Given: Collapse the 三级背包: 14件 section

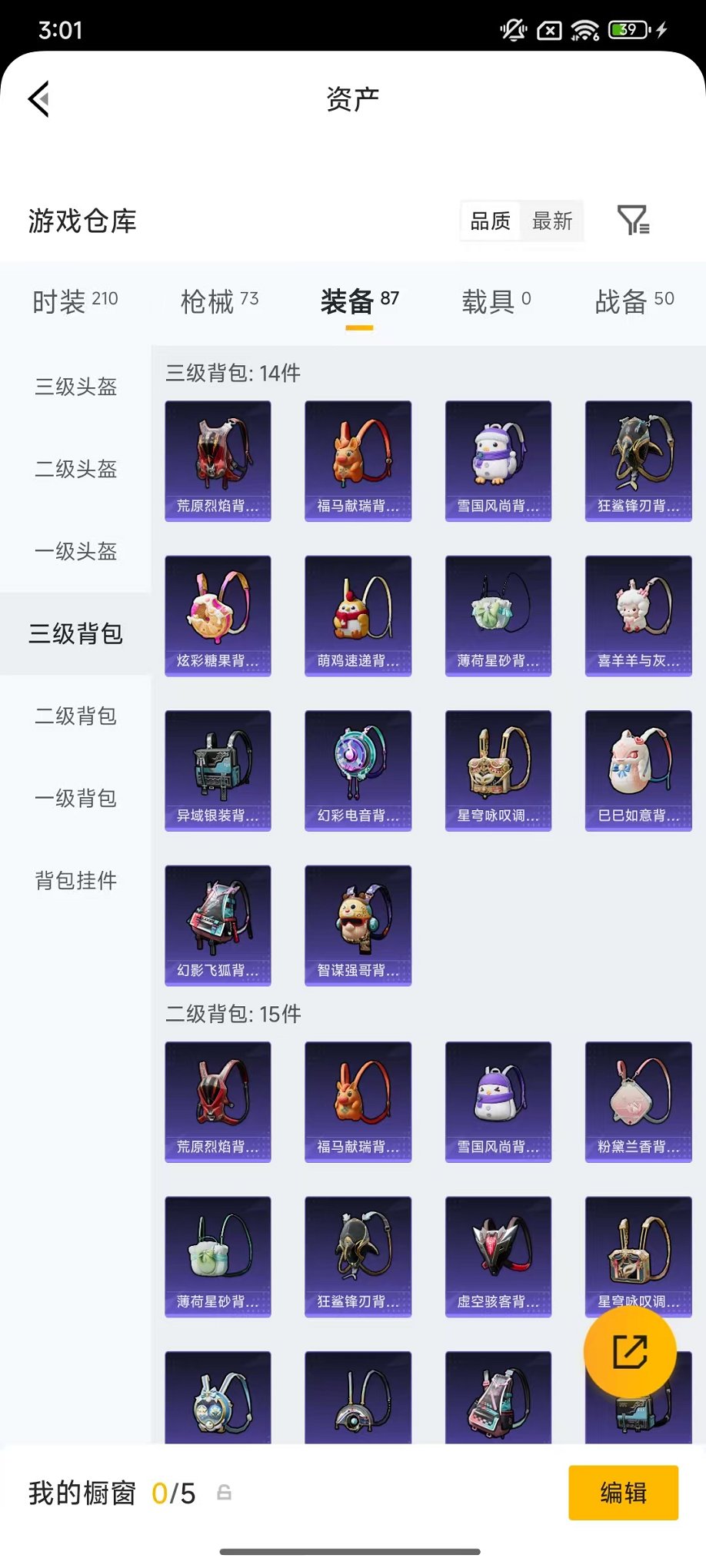Looking at the screenshot, I should tap(231, 374).
